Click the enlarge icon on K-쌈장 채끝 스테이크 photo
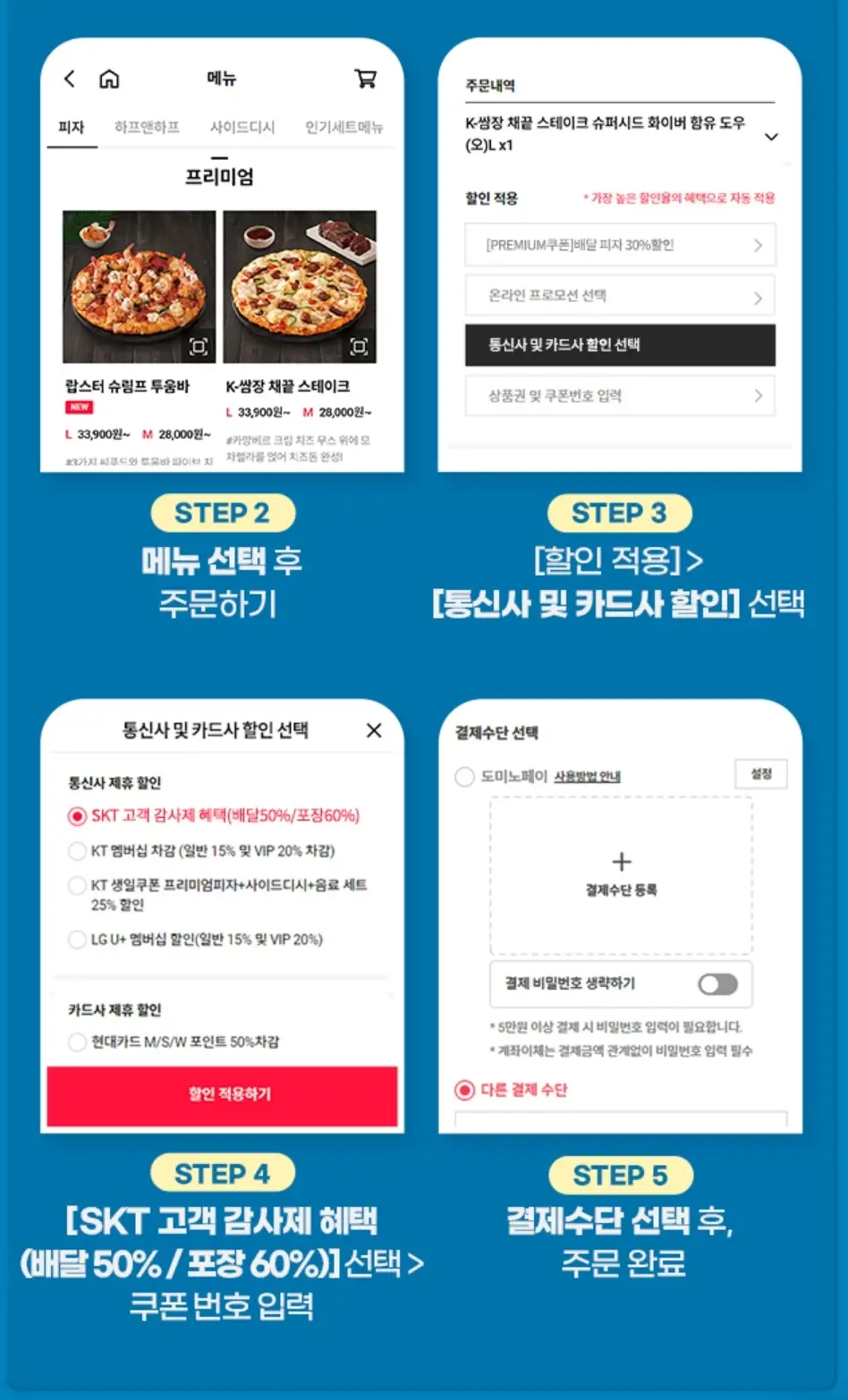This screenshot has height=1400, width=848. pyautogui.click(x=359, y=345)
